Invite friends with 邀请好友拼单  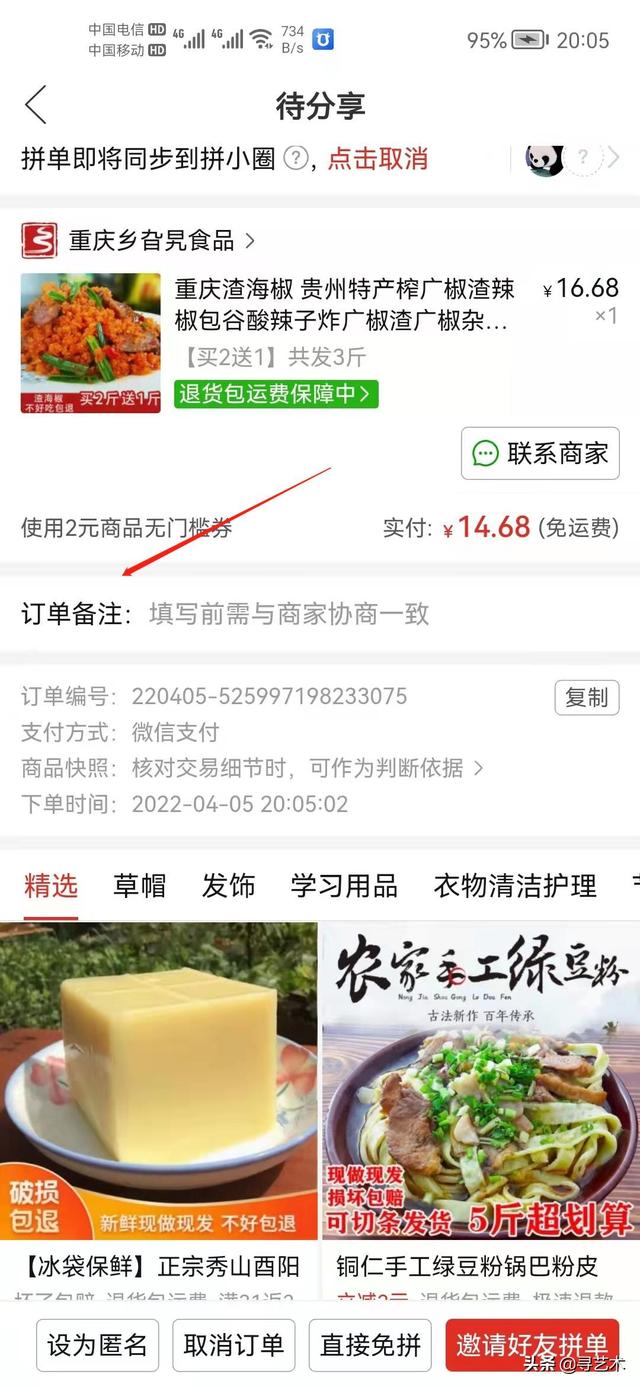532,1345
